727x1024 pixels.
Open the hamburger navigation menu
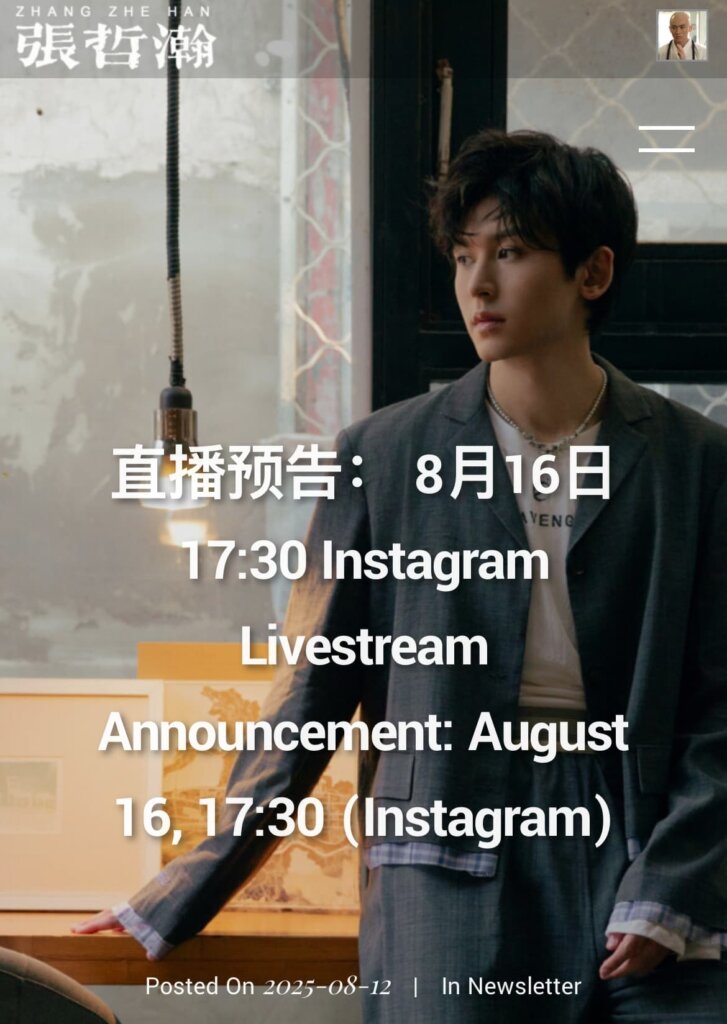(x=666, y=138)
